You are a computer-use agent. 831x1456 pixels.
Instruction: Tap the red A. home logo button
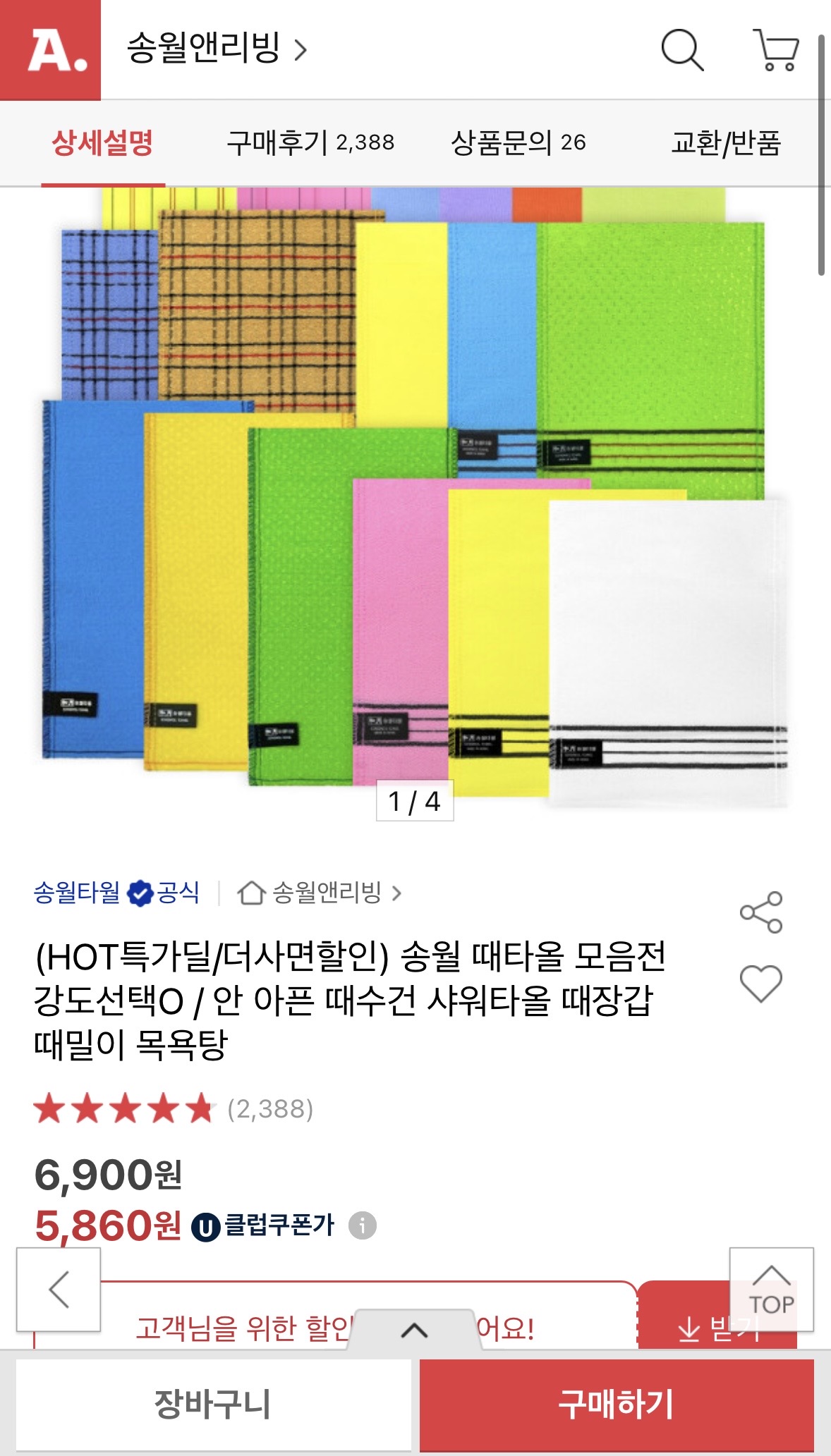coord(50,50)
